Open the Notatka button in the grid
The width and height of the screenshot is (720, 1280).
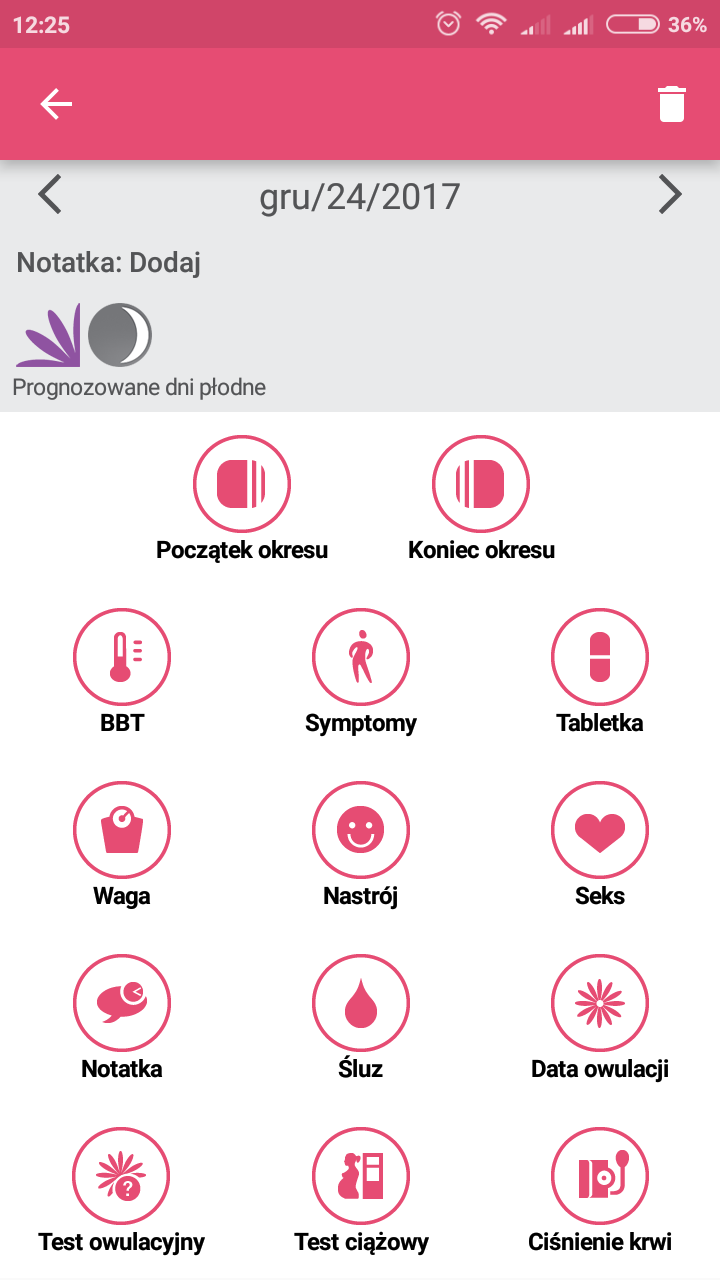(122, 1004)
